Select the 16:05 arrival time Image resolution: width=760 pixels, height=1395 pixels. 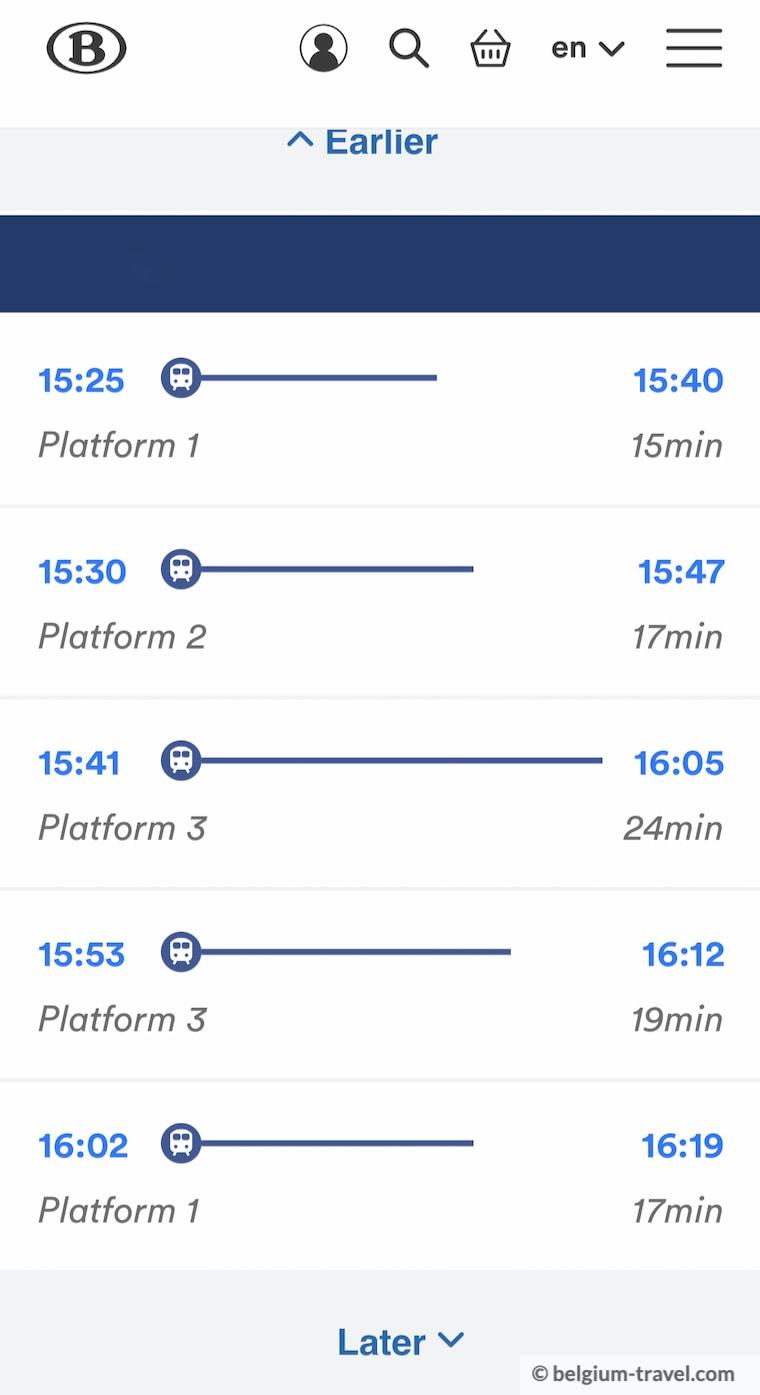click(679, 763)
